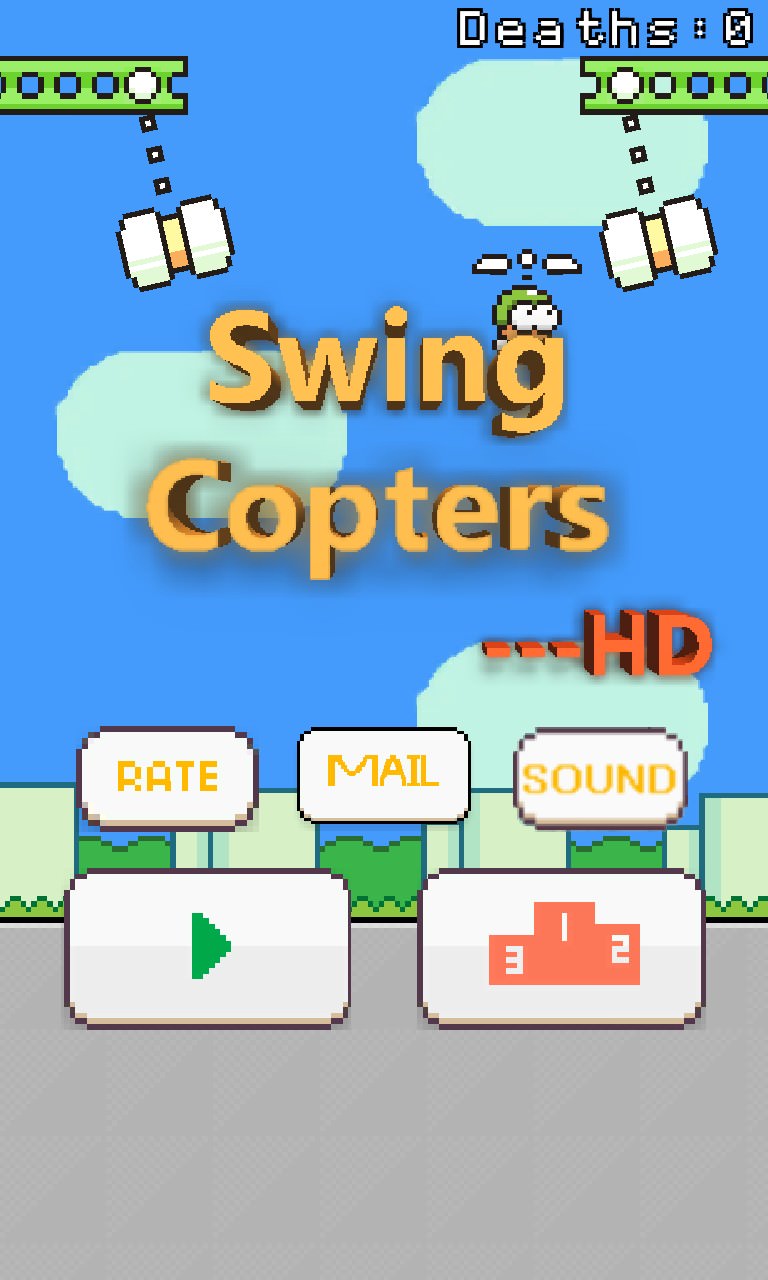The image size is (768, 1280).
Task: Open the leaderboard podium button
Action: coord(561,947)
